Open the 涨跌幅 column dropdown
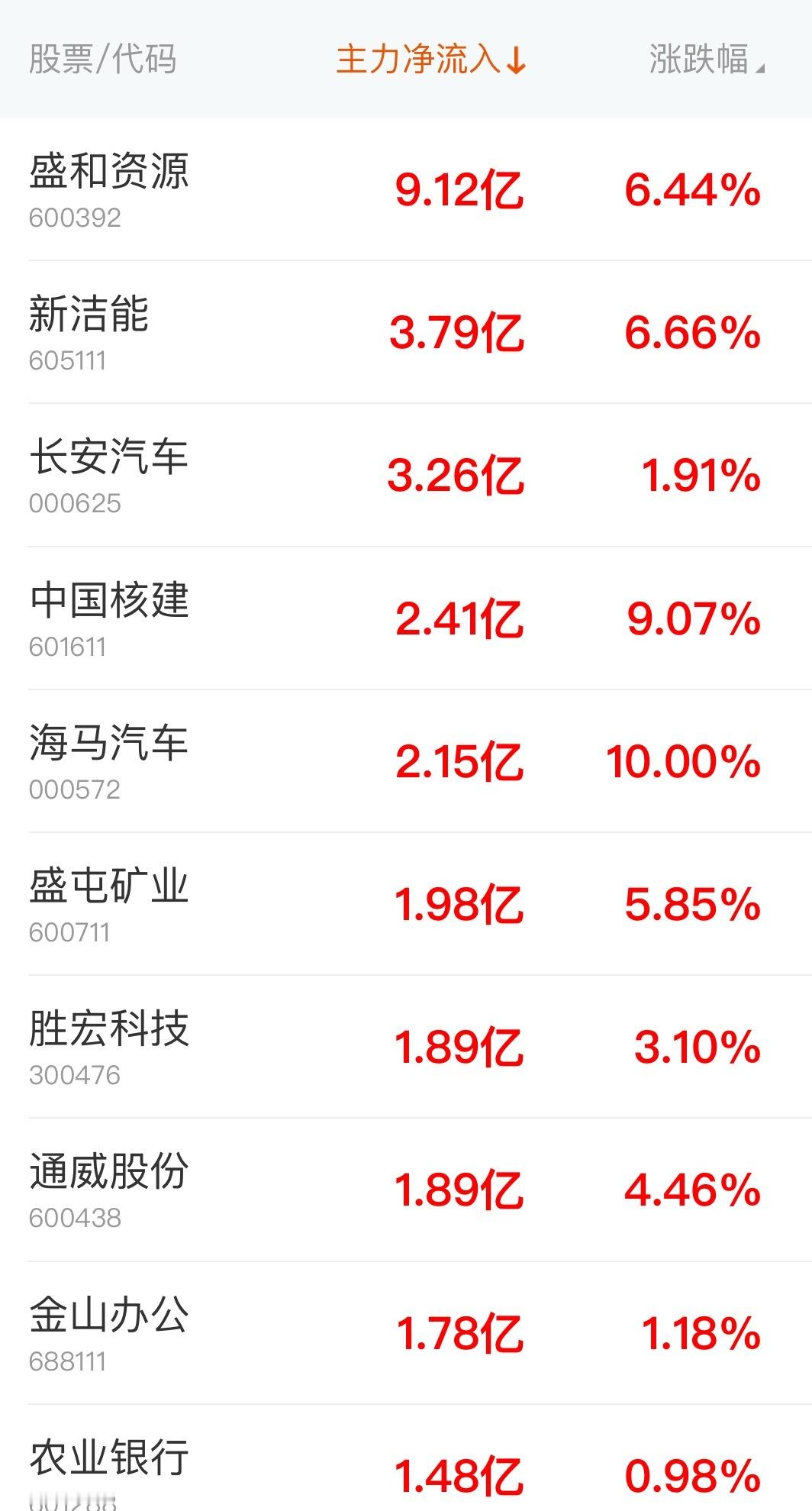Screen dimensions: 812x1511 706,60
